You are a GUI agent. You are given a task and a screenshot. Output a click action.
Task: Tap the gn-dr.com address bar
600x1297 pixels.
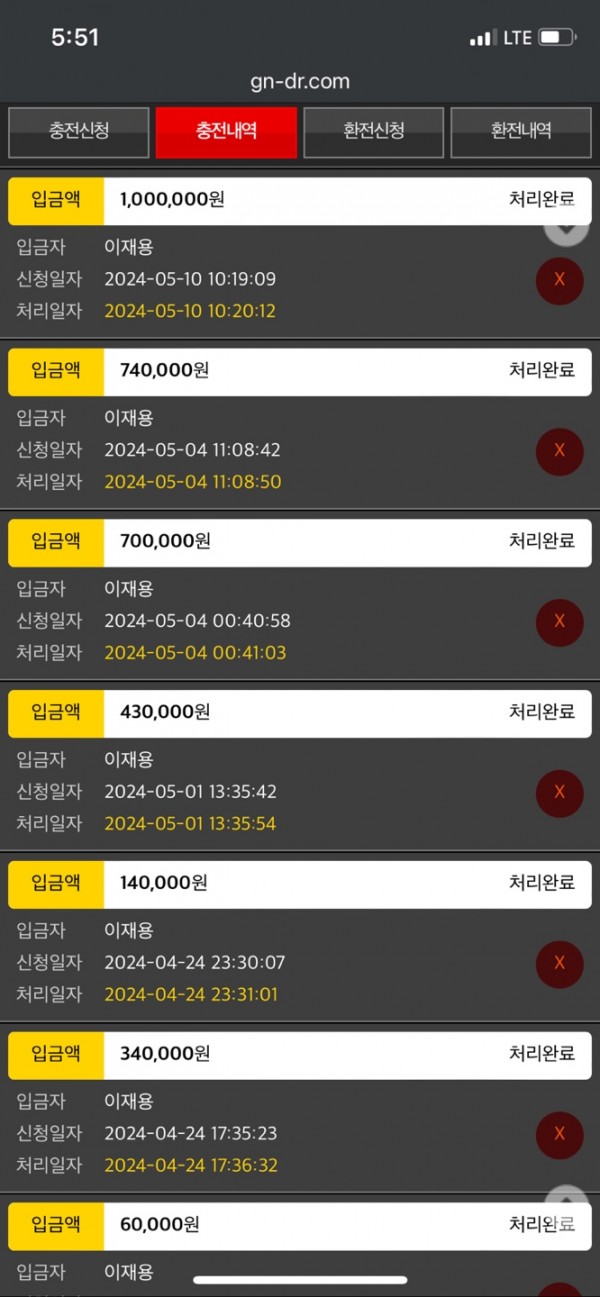300,81
